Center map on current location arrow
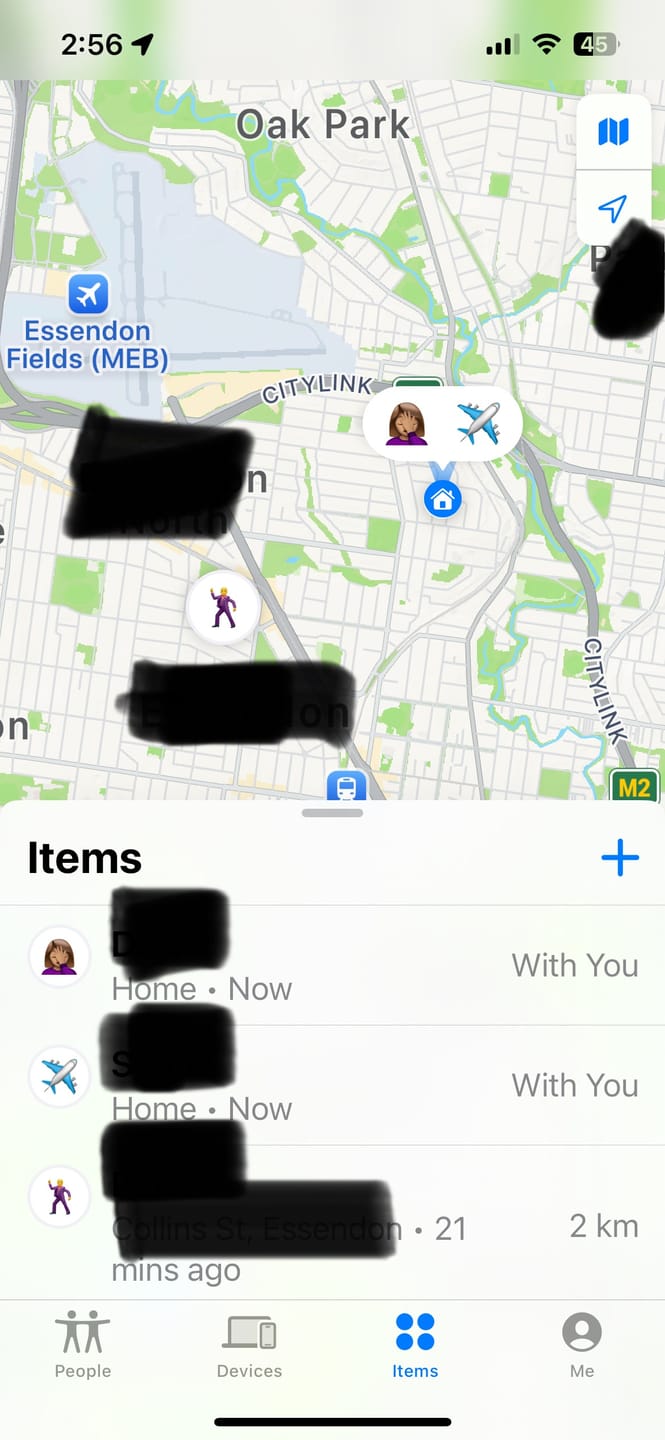This screenshot has height=1440, width=665. [x=612, y=208]
